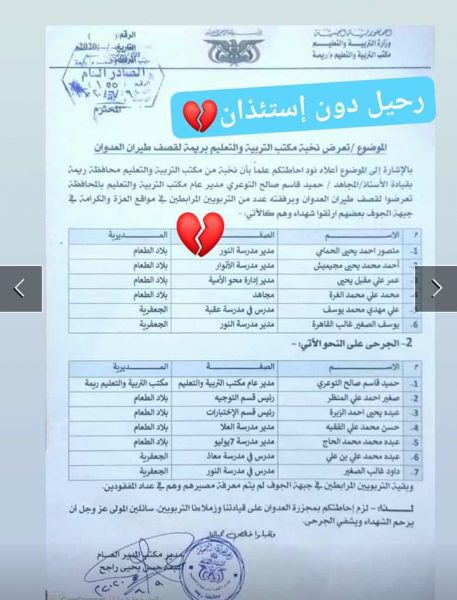457x600 pixels.
Task: Go to the previous image
Action: [21, 289]
